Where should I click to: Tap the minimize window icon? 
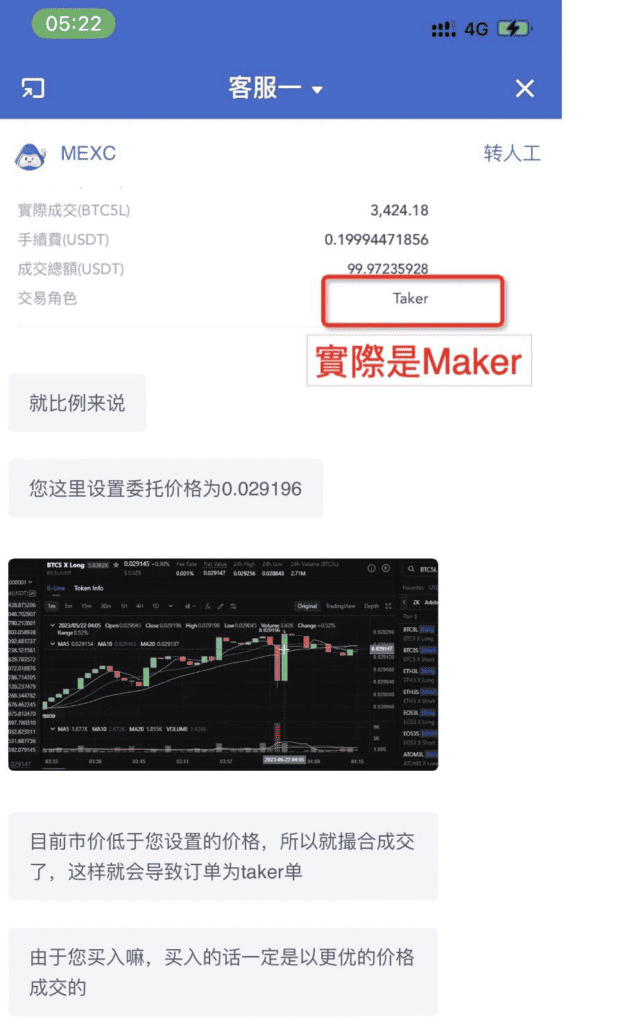[x=33, y=89]
